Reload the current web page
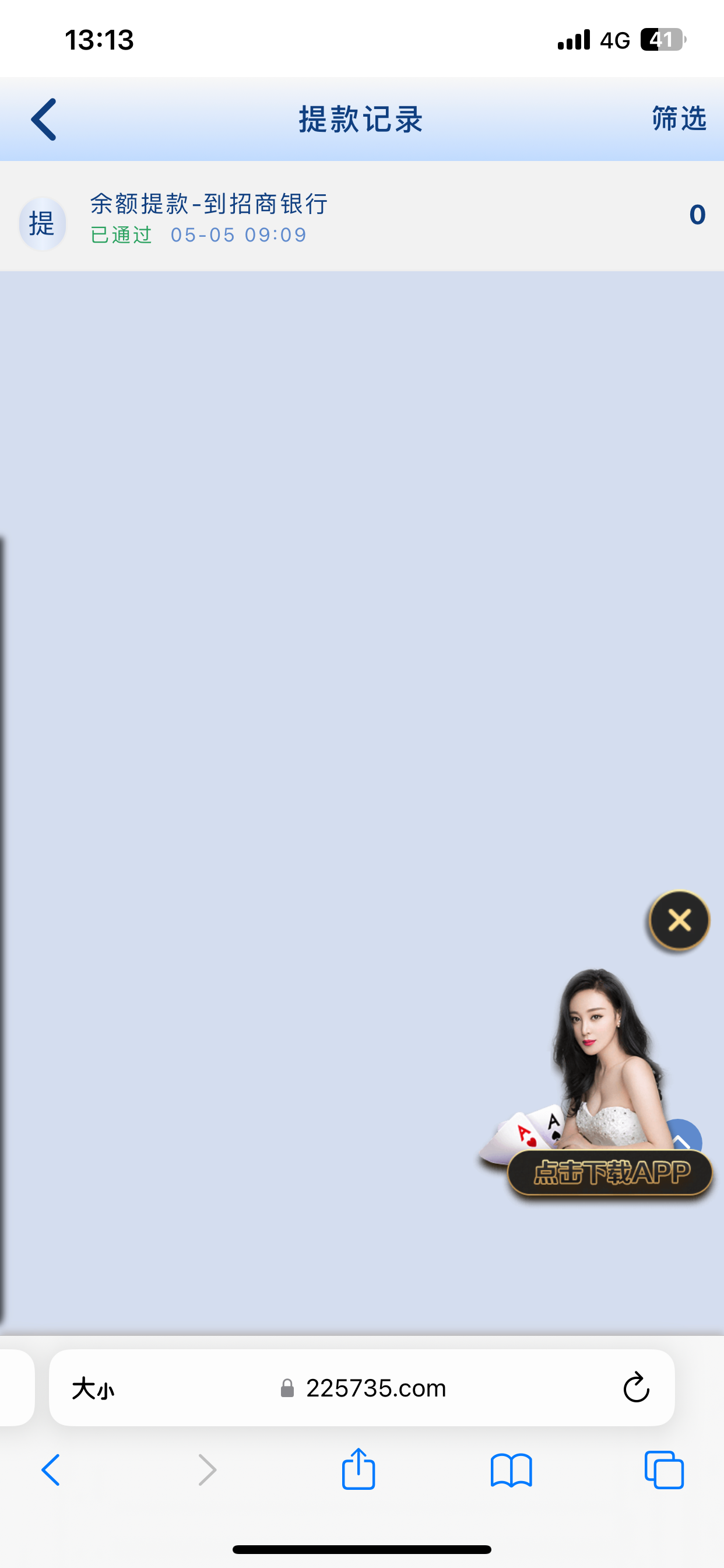The width and height of the screenshot is (724, 1568). click(x=636, y=1388)
